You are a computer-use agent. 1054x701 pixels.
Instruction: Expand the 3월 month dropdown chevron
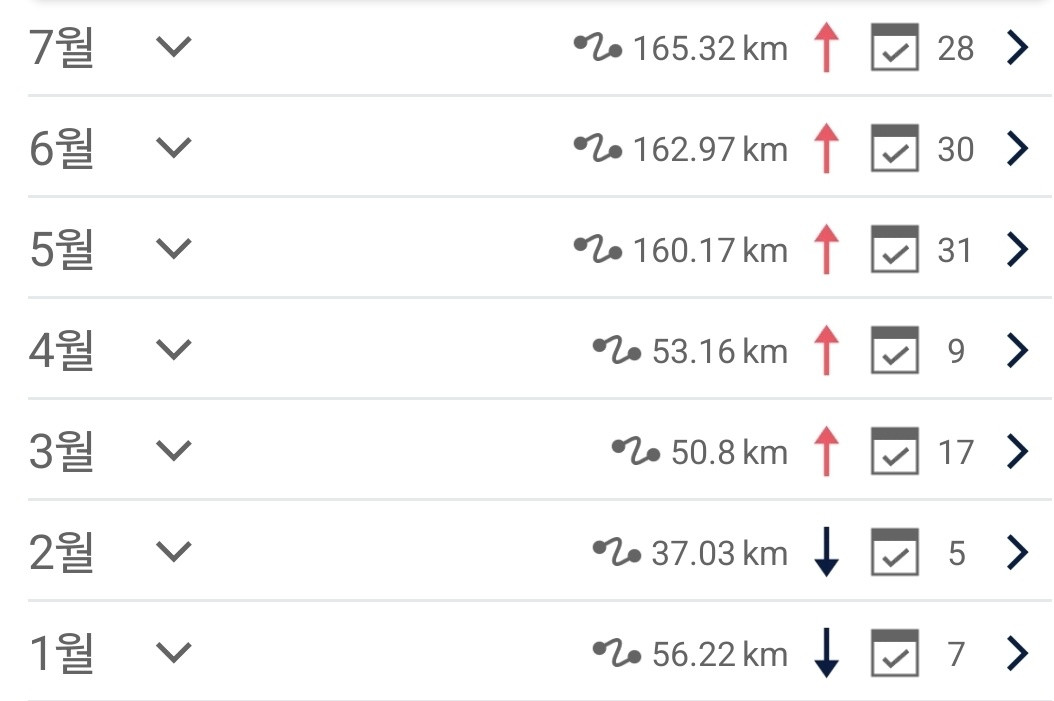point(174,451)
